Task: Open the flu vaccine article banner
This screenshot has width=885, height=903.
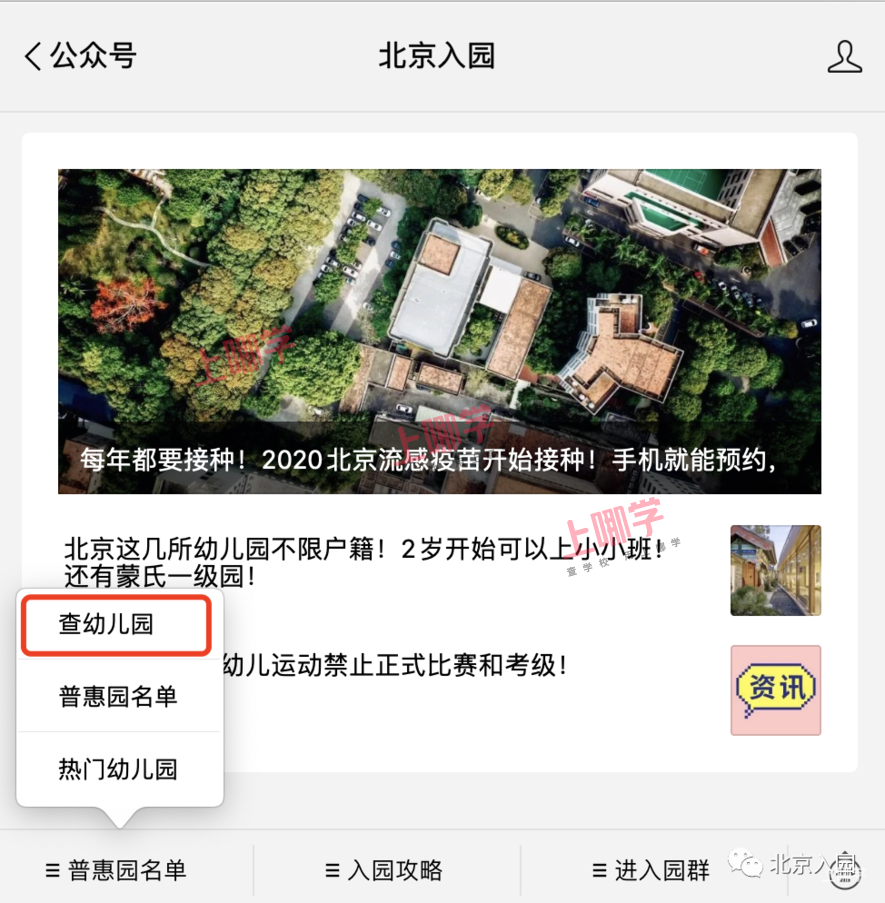Action: (x=439, y=331)
